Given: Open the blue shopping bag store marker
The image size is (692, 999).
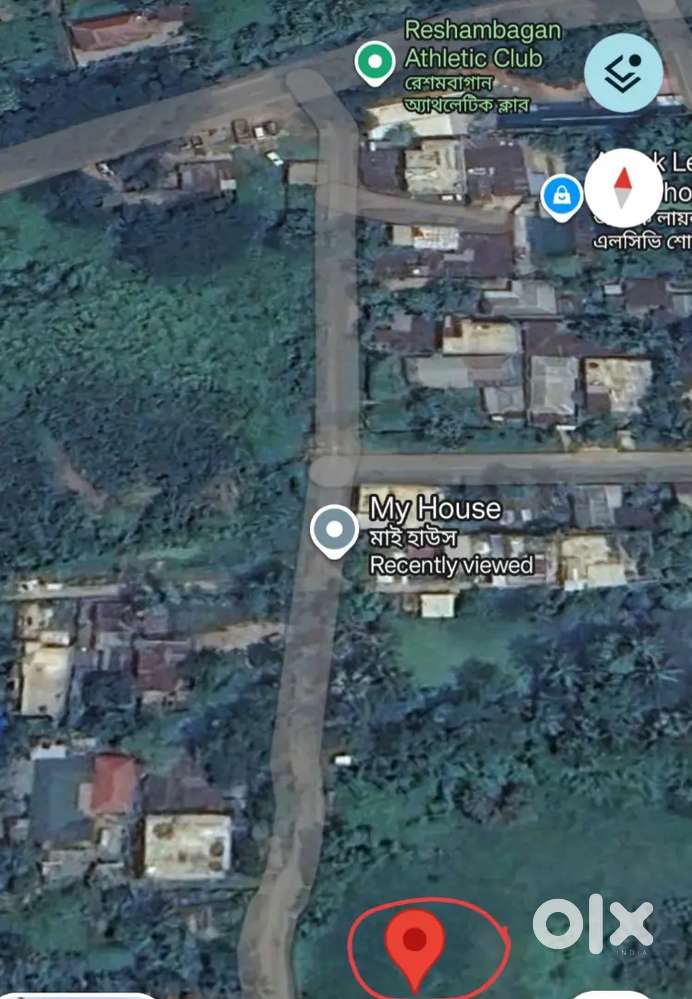Looking at the screenshot, I should pos(562,196).
